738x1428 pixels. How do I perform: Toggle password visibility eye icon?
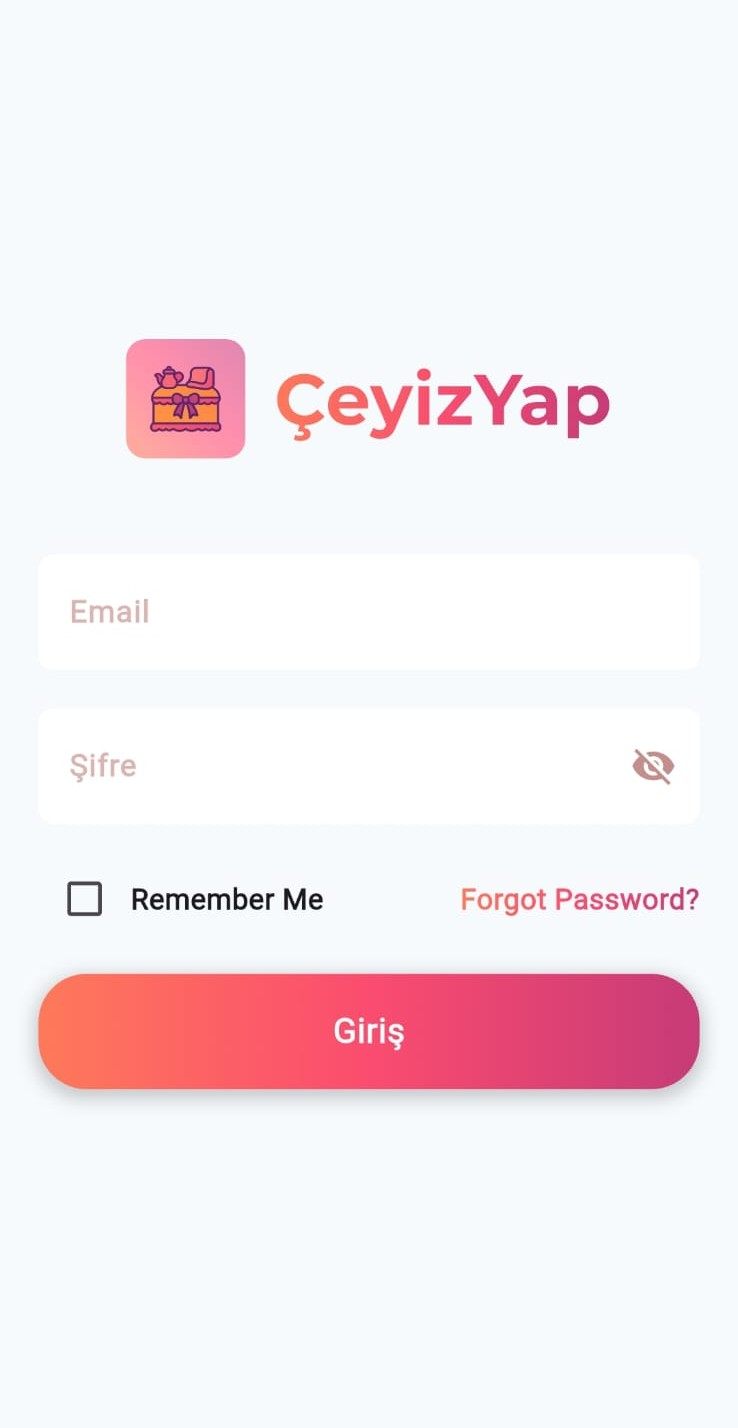(653, 767)
